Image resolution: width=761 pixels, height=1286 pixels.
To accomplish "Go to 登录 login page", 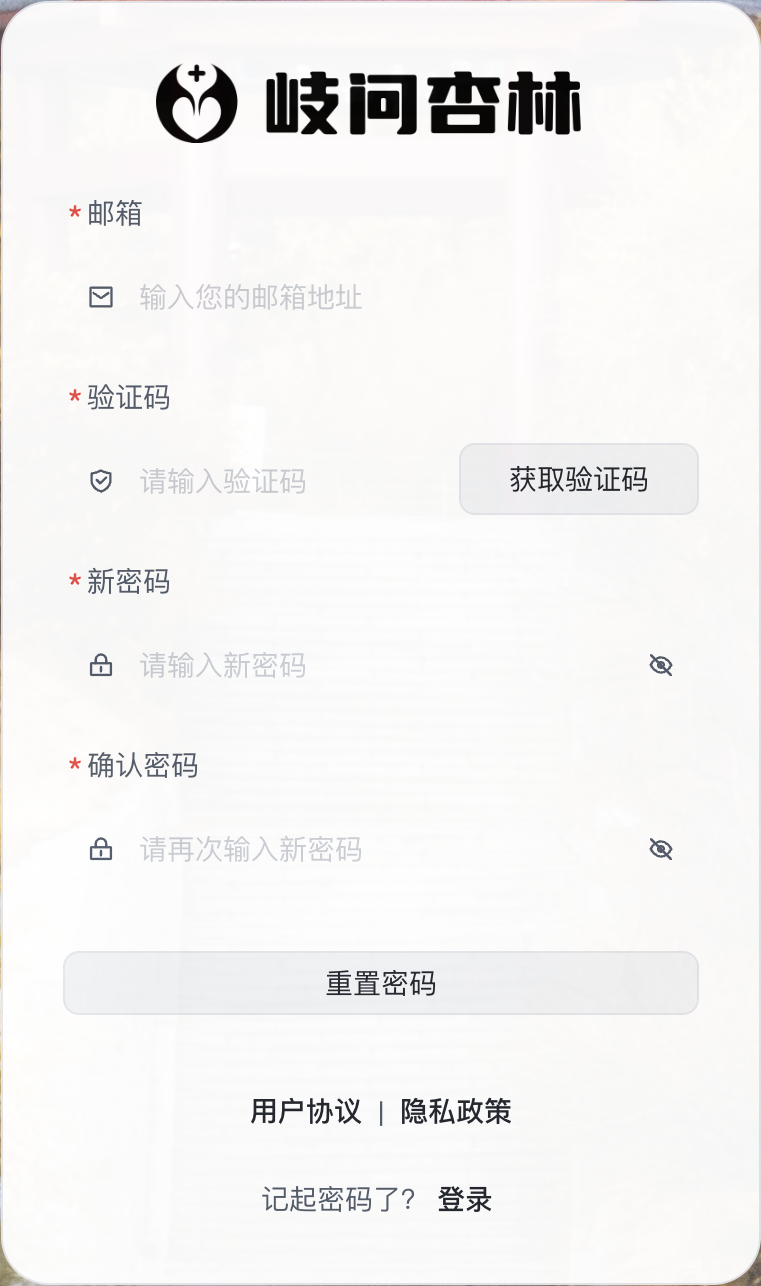I will [x=464, y=1199].
